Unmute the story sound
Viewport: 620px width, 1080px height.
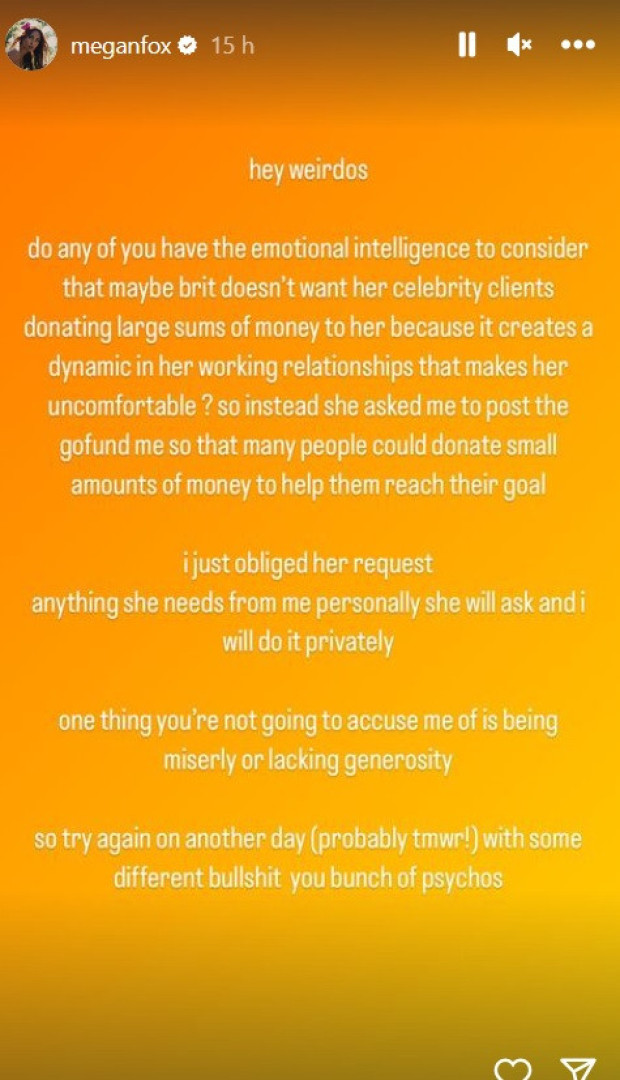pos(519,45)
